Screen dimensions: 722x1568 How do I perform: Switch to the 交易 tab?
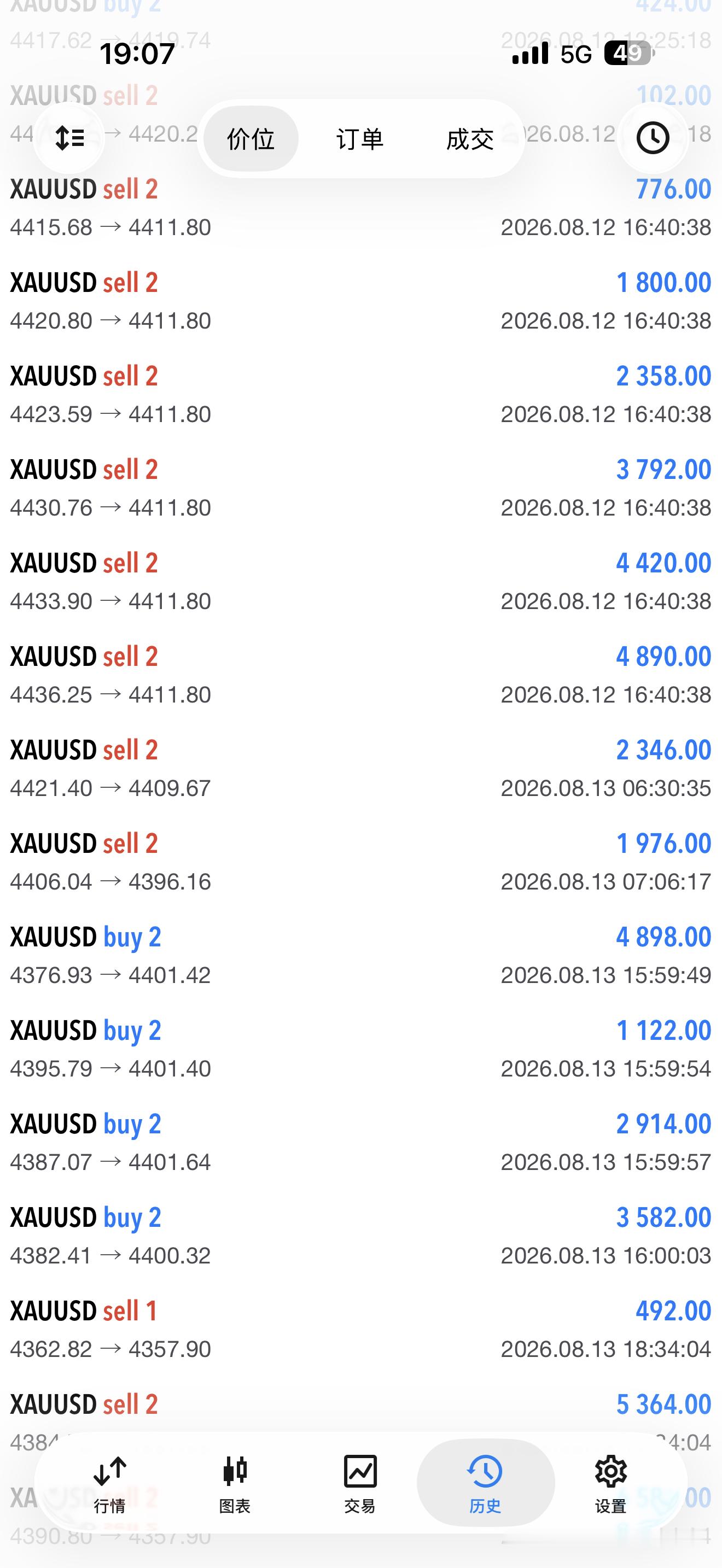tap(360, 1483)
